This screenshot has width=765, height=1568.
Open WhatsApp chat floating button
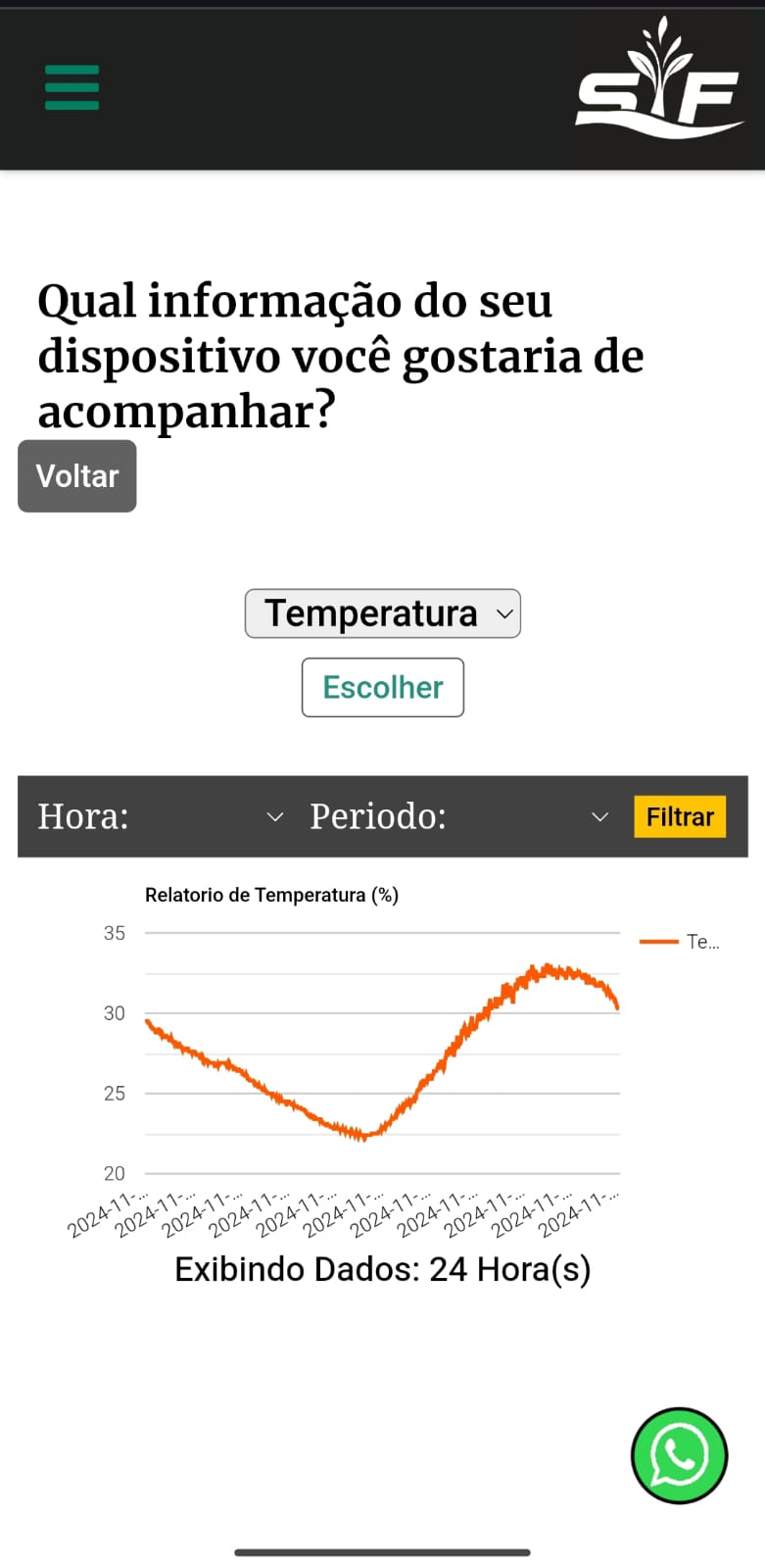coord(679,1455)
